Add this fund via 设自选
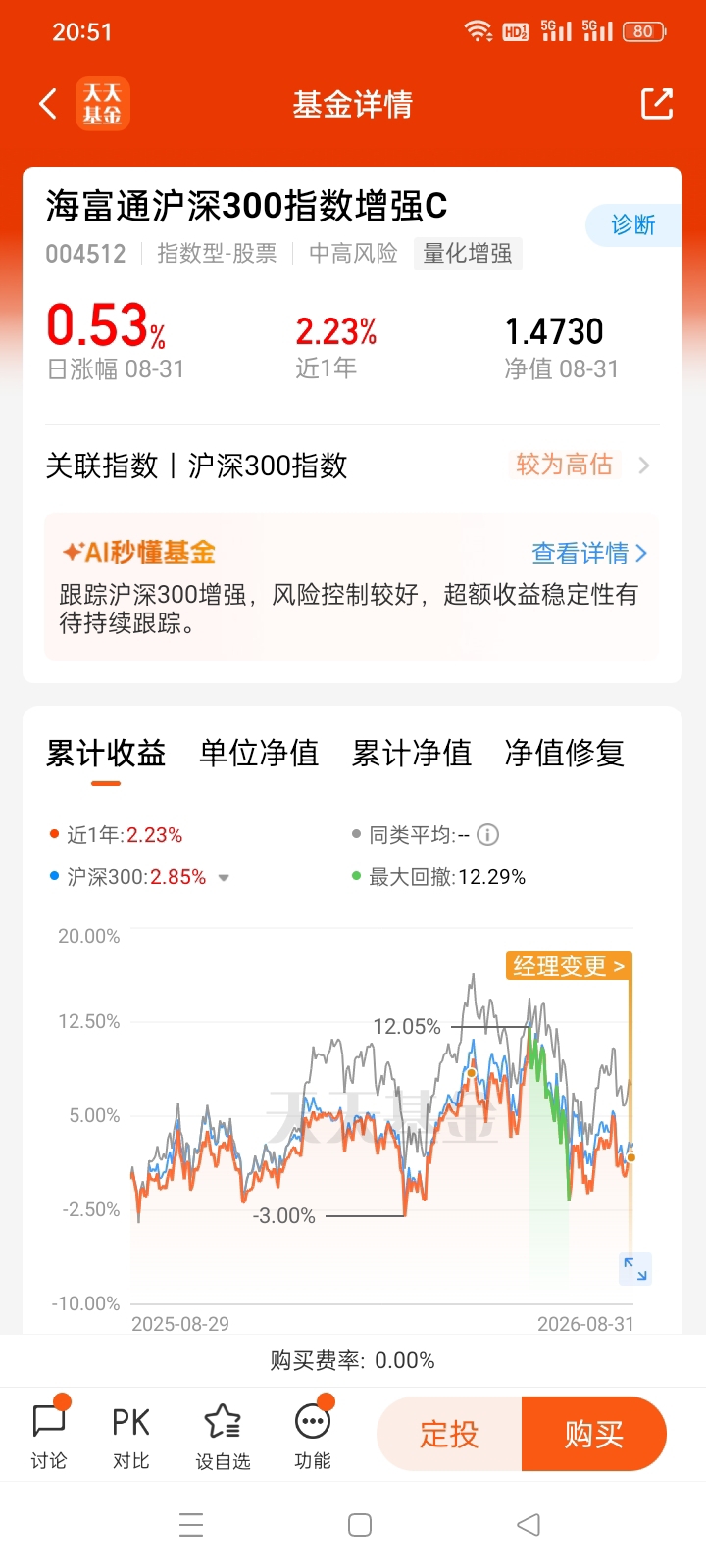 coord(223,1435)
